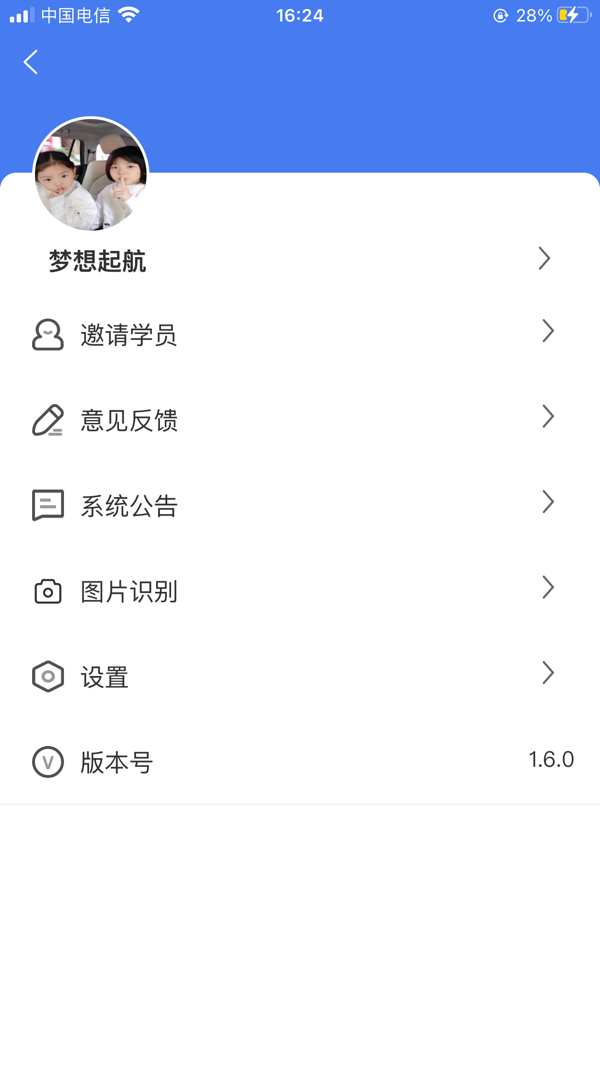The height and width of the screenshot is (1067, 600).
Task: Open the 梦想起航 profile details
Action: (98, 262)
